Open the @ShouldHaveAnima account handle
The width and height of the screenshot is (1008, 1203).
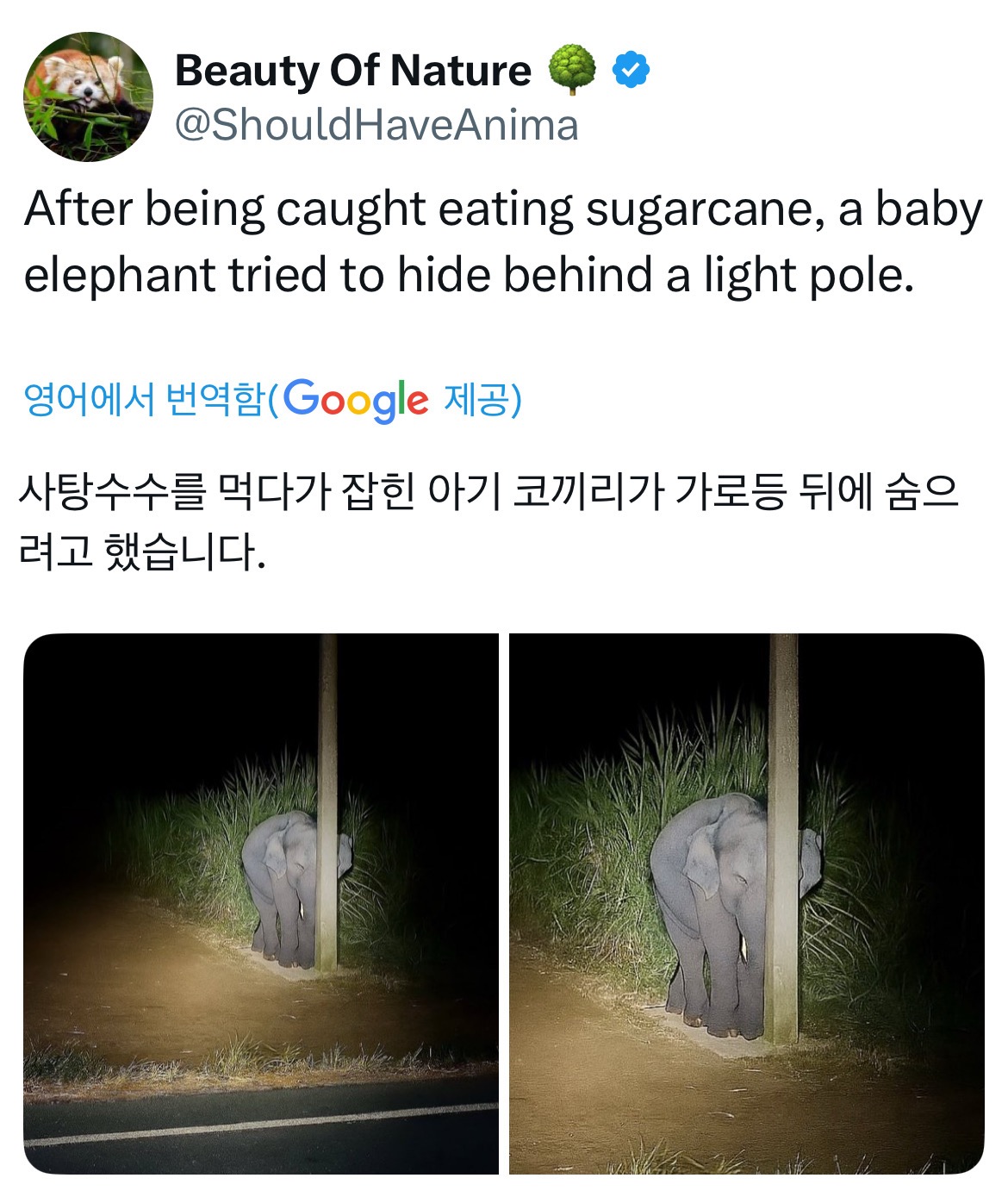(376, 126)
